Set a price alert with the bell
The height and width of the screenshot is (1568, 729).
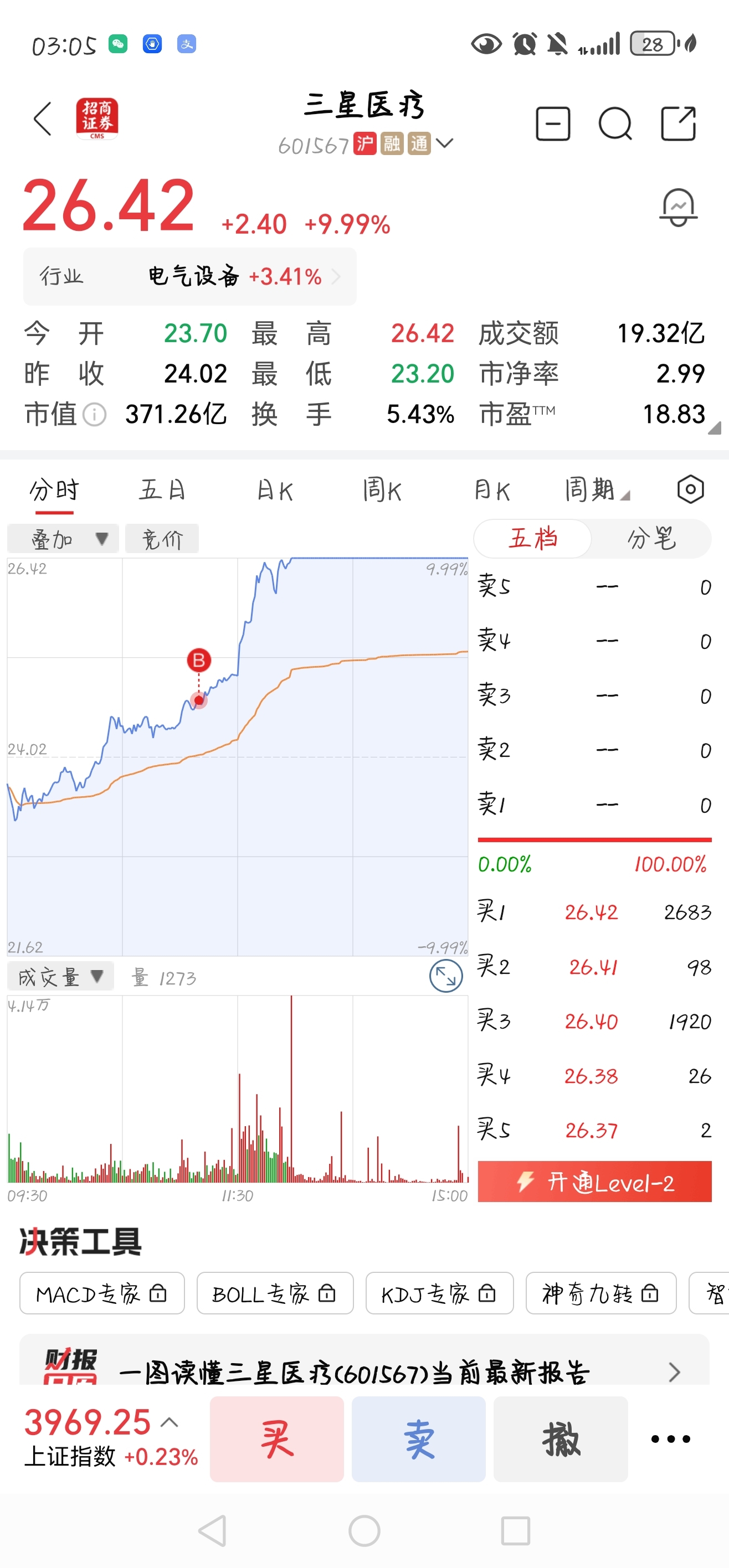pos(678,208)
